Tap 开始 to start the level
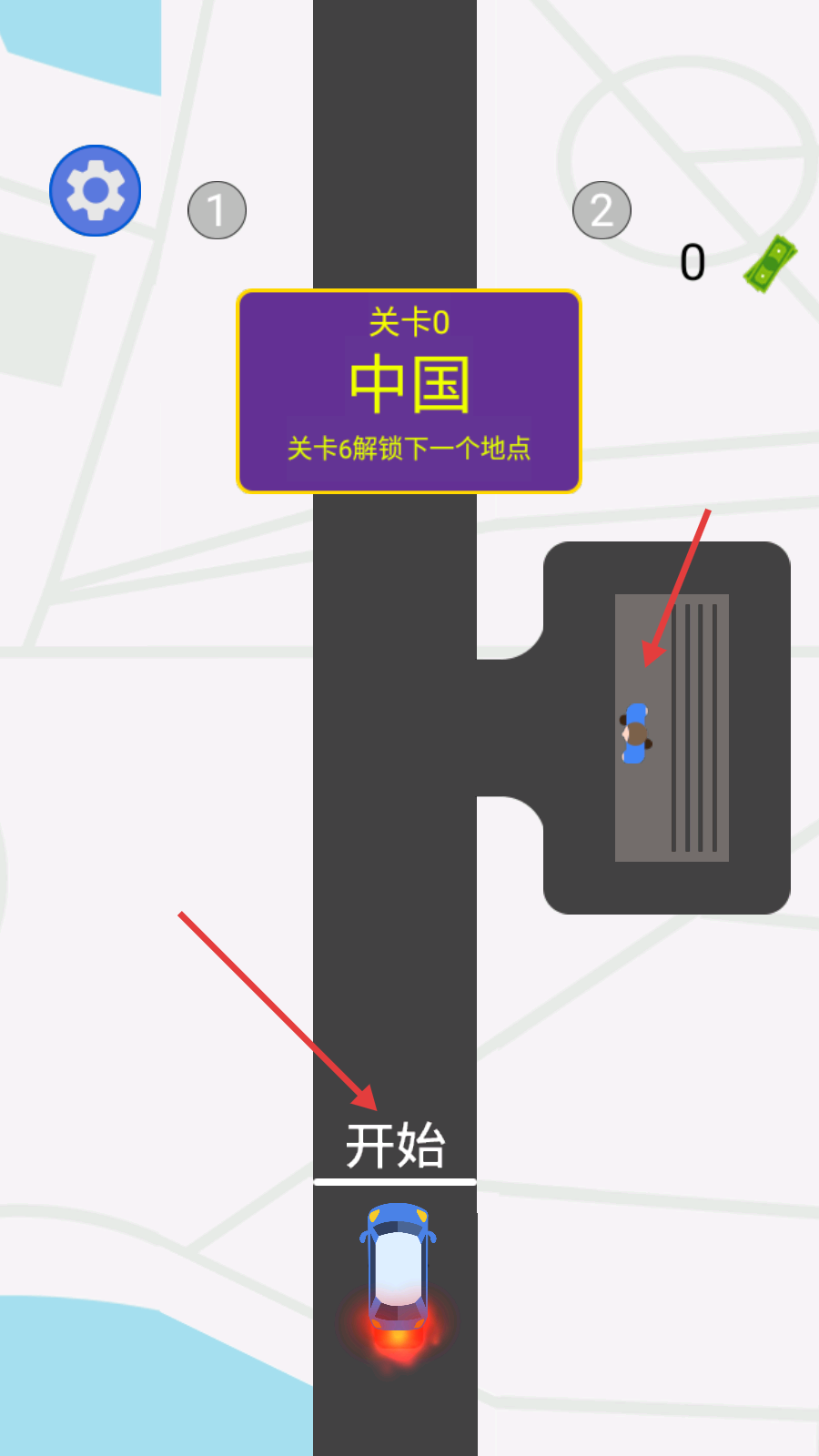Viewport: 819px width, 1456px height. 395,1145
